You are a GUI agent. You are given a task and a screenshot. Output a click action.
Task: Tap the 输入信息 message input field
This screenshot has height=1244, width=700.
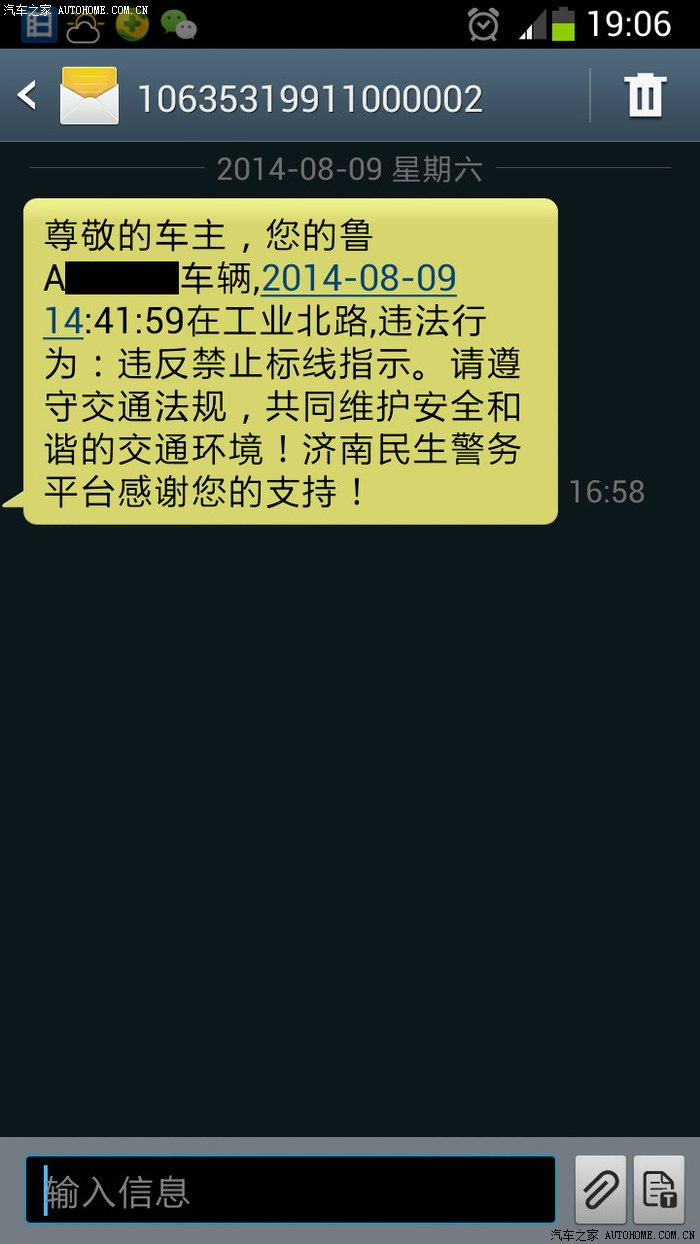pos(290,1190)
